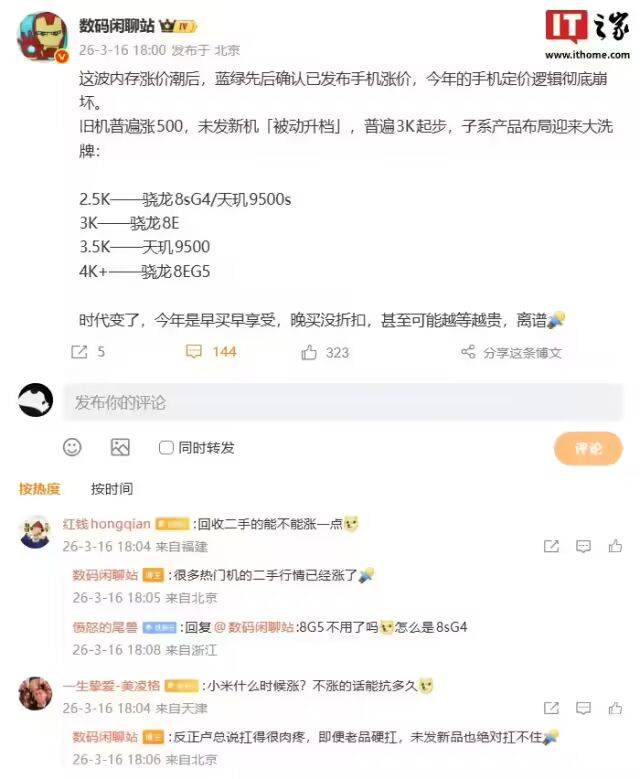This screenshot has height=779, width=640.
Task: Forward 红钱hongqian's comment
Action: 551,546
